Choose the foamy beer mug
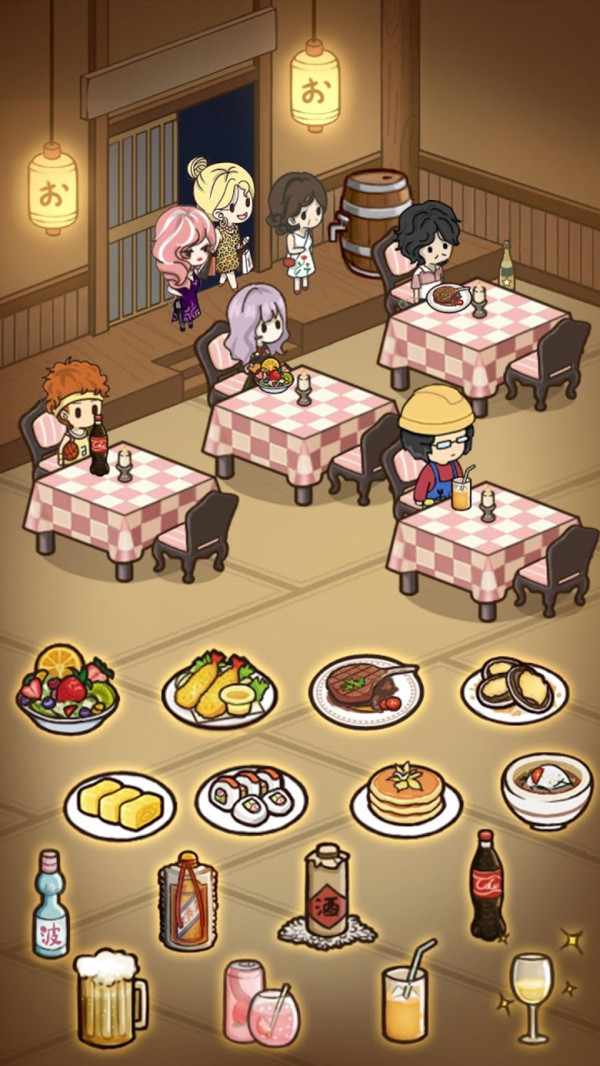 point(109,998)
